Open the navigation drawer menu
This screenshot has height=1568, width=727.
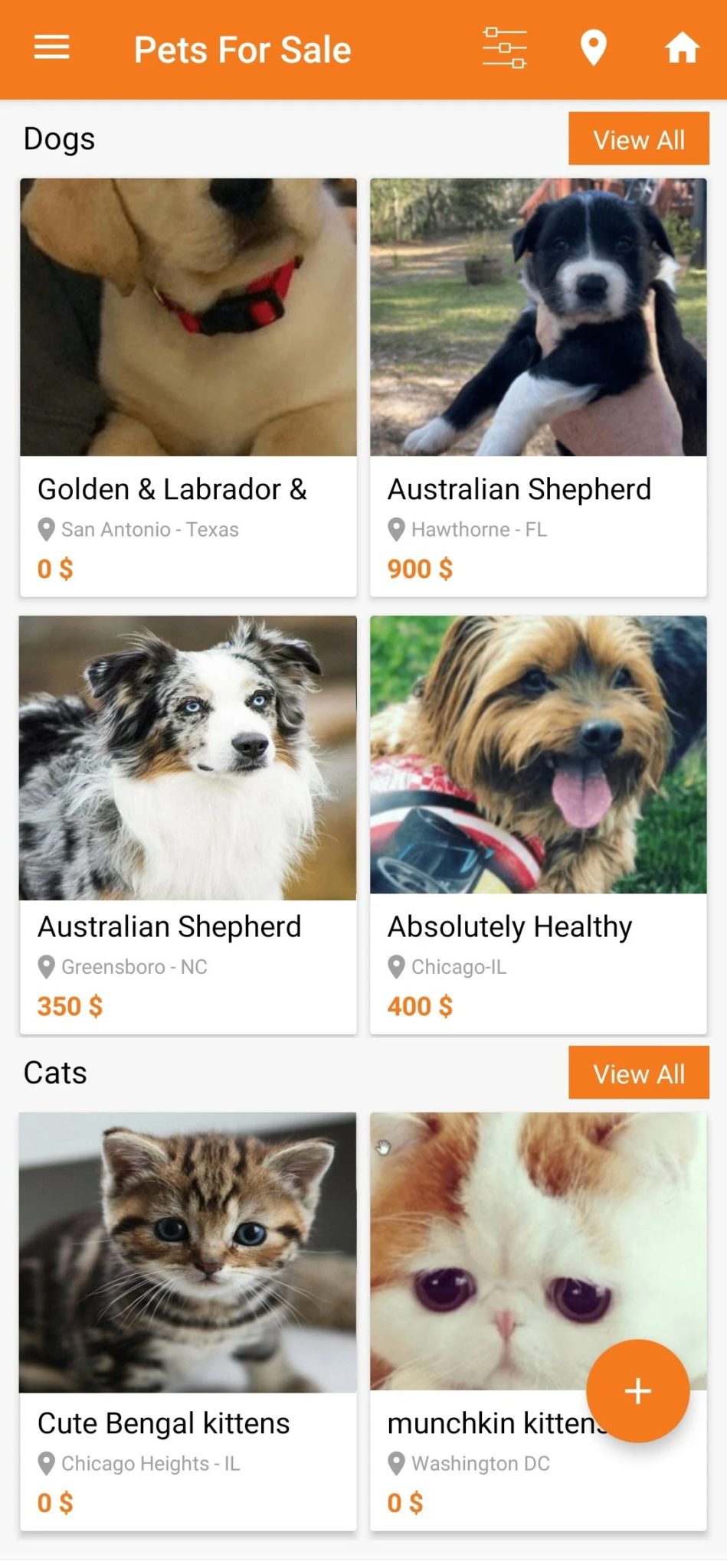click(x=51, y=47)
